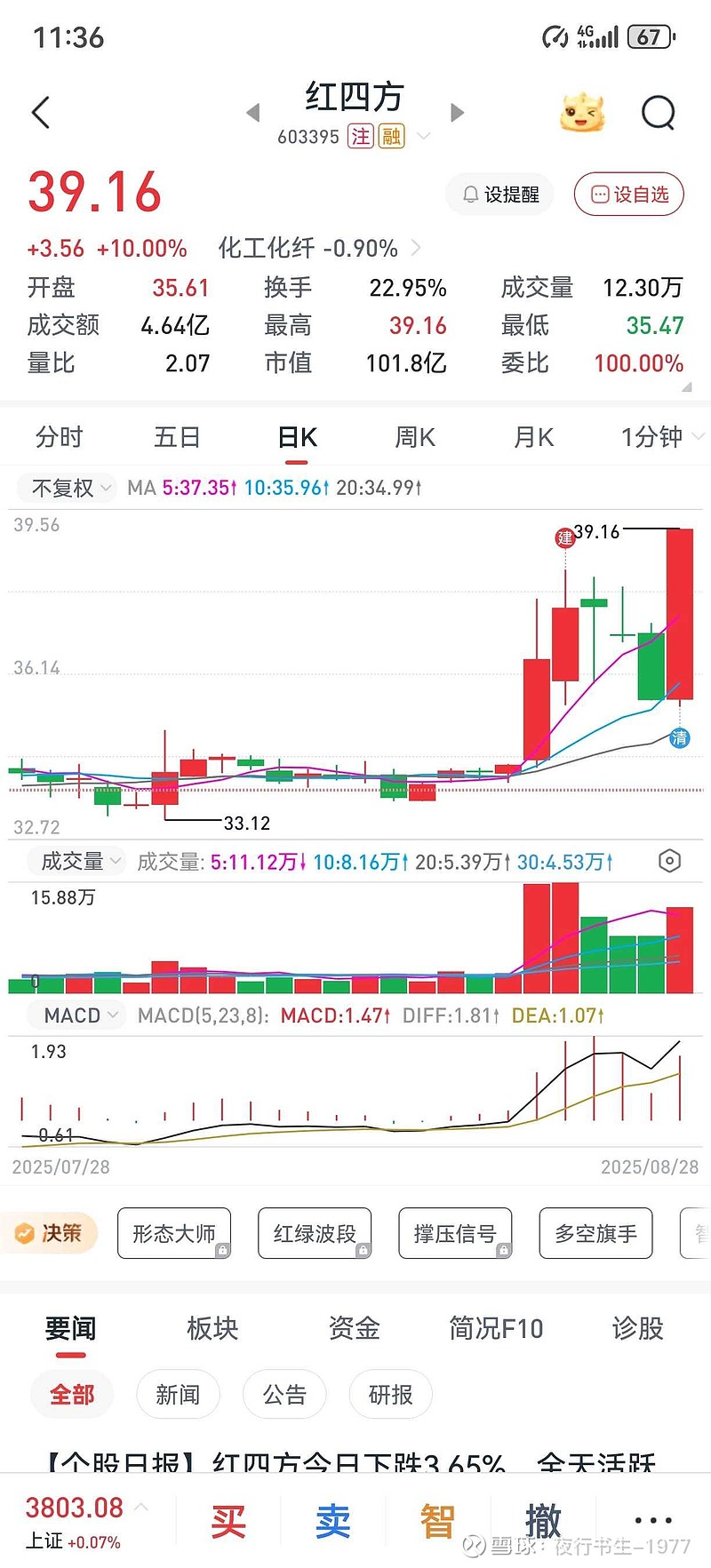
Task: Show the 月K chart
Action: coord(533,437)
